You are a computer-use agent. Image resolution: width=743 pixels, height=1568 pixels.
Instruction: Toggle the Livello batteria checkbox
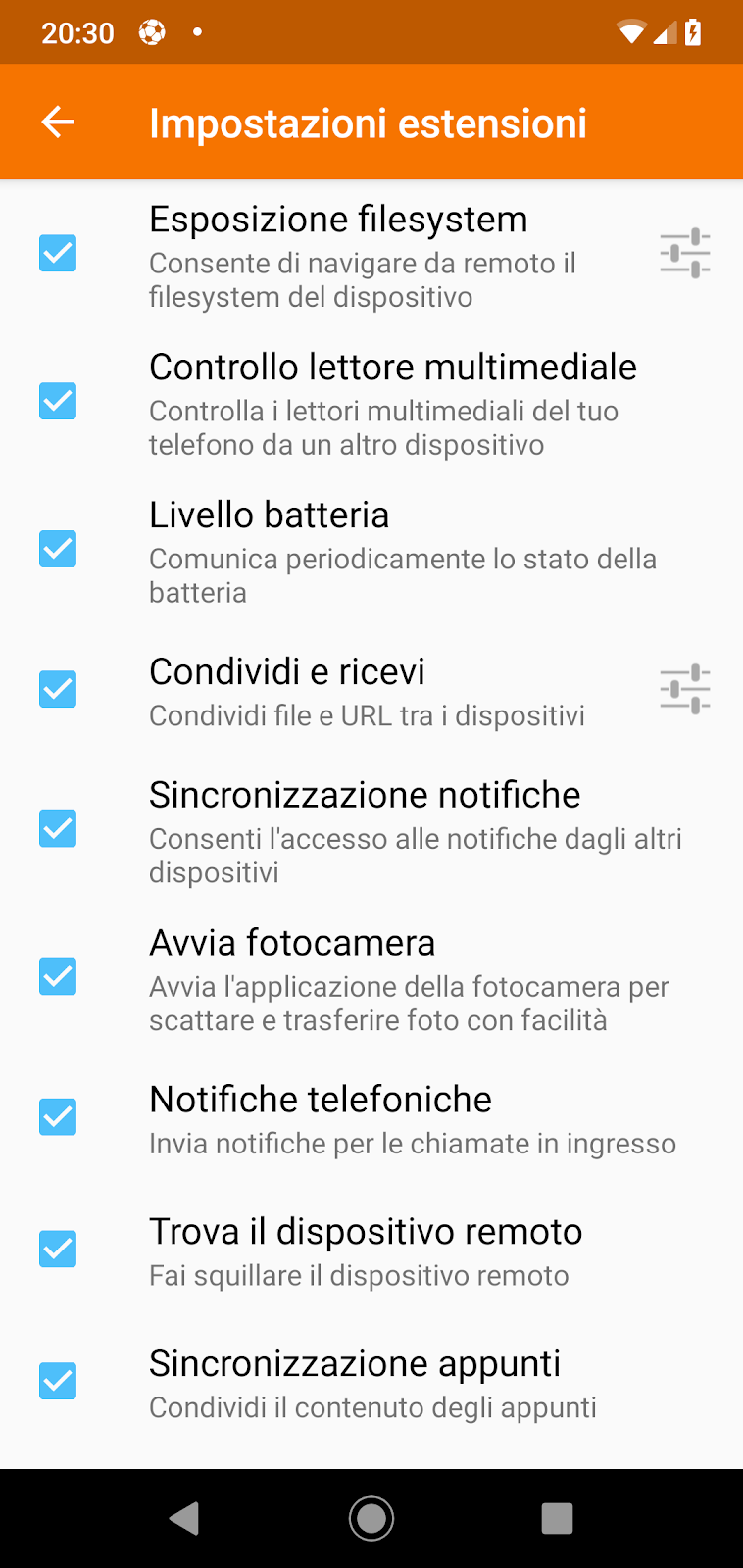(x=58, y=549)
